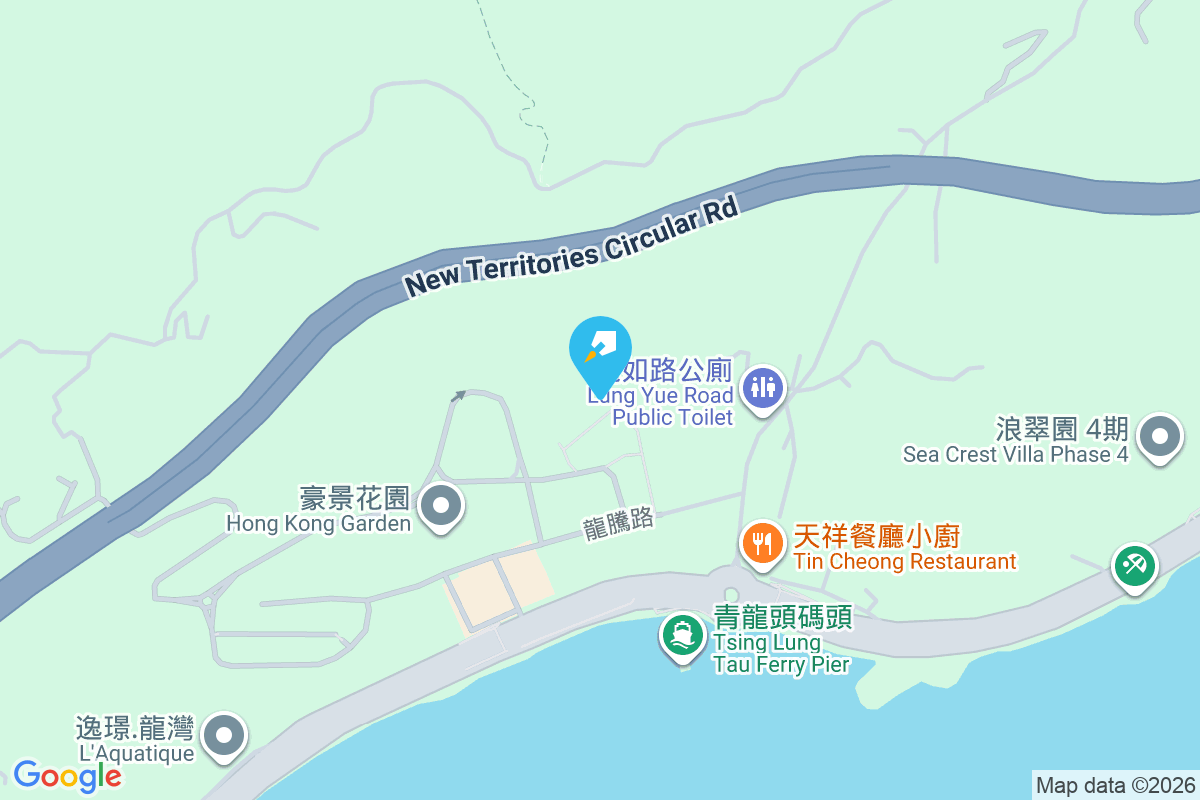Image resolution: width=1200 pixels, height=800 pixels.
Task: Open the L'Aquatique pin
Action: (224, 737)
